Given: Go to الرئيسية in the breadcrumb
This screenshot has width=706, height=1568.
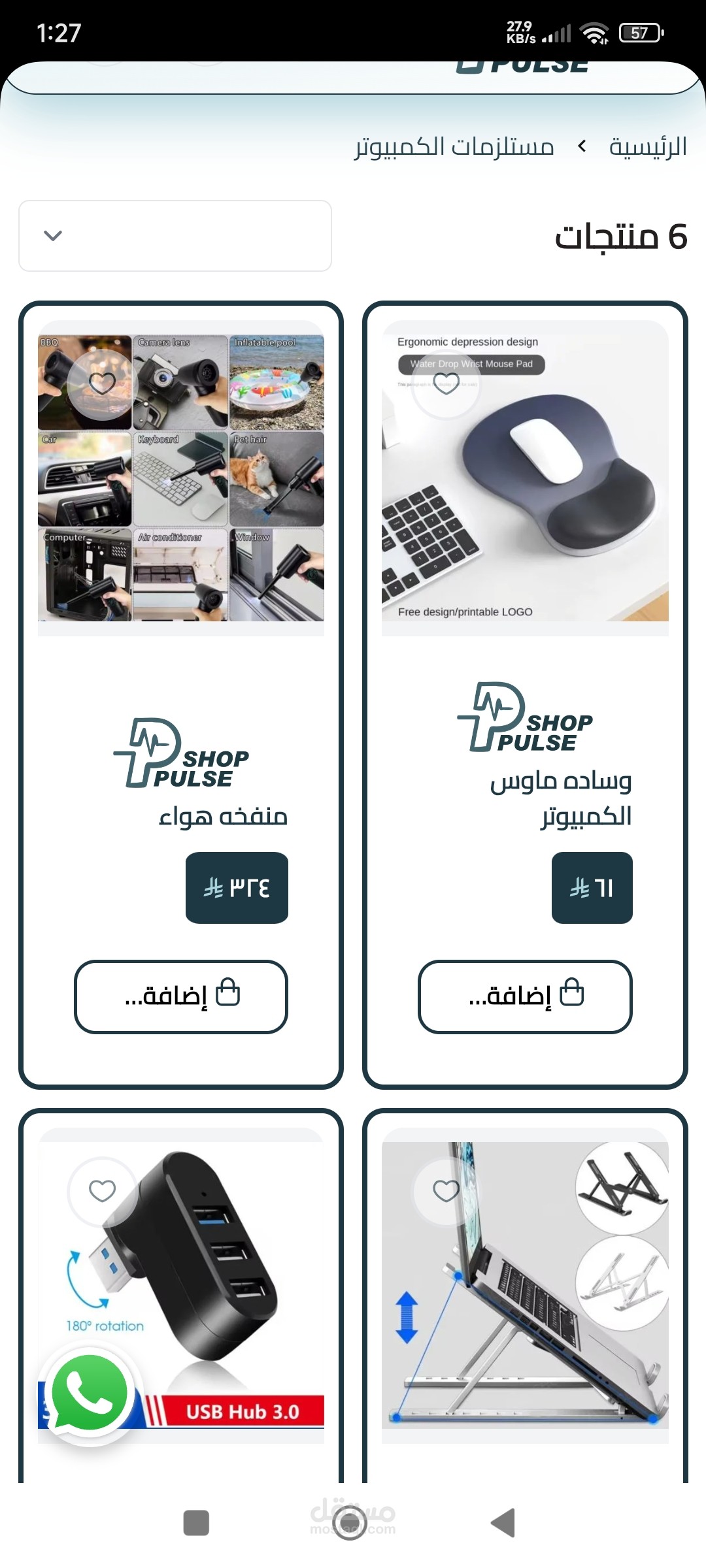Looking at the screenshot, I should click(x=647, y=146).
